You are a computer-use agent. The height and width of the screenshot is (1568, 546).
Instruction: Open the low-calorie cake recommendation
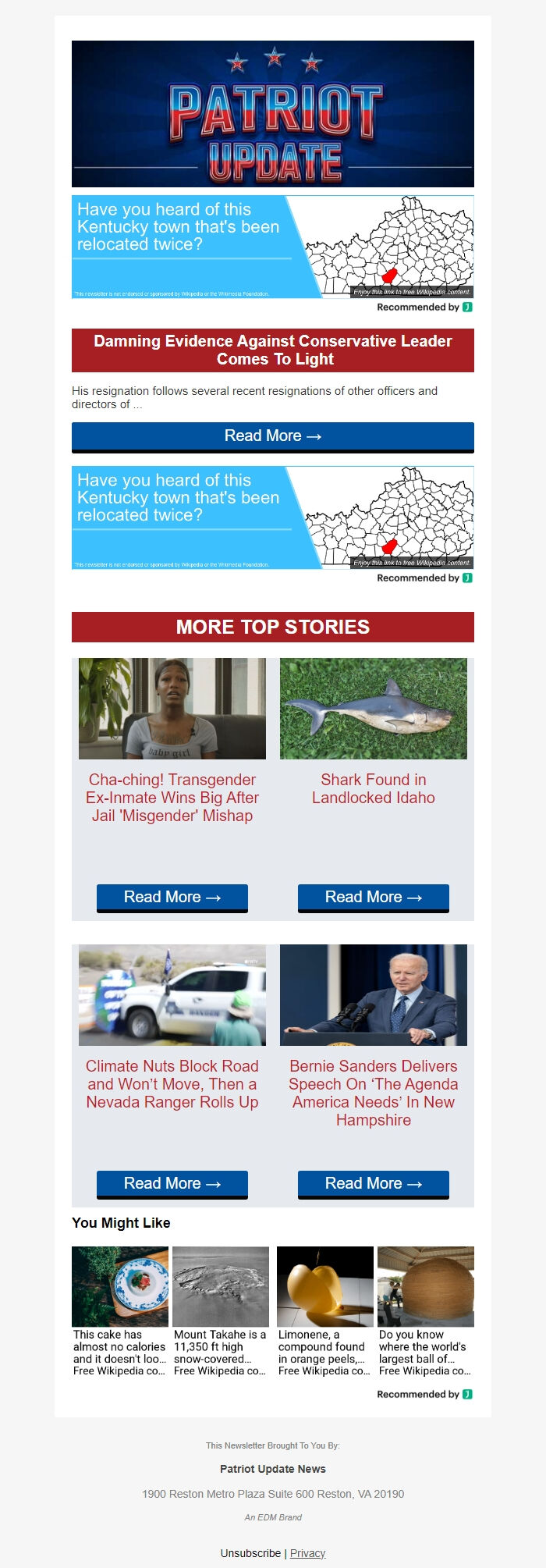119,1311
